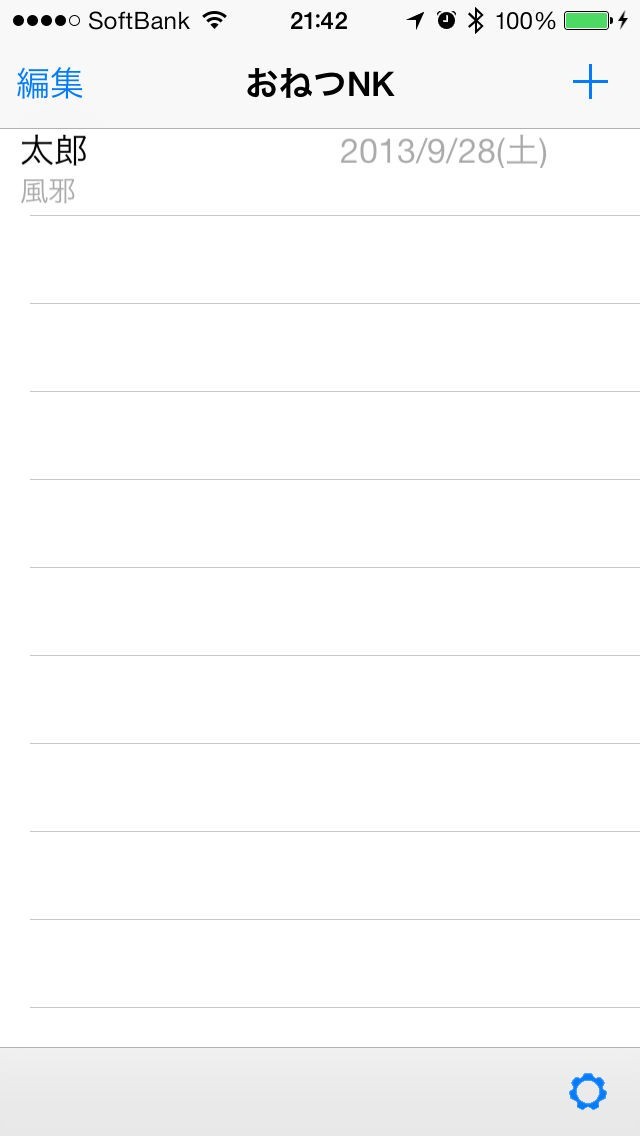Tap the 編集 edit button
This screenshot has width=640, height=1136.
tap(50, 84)
